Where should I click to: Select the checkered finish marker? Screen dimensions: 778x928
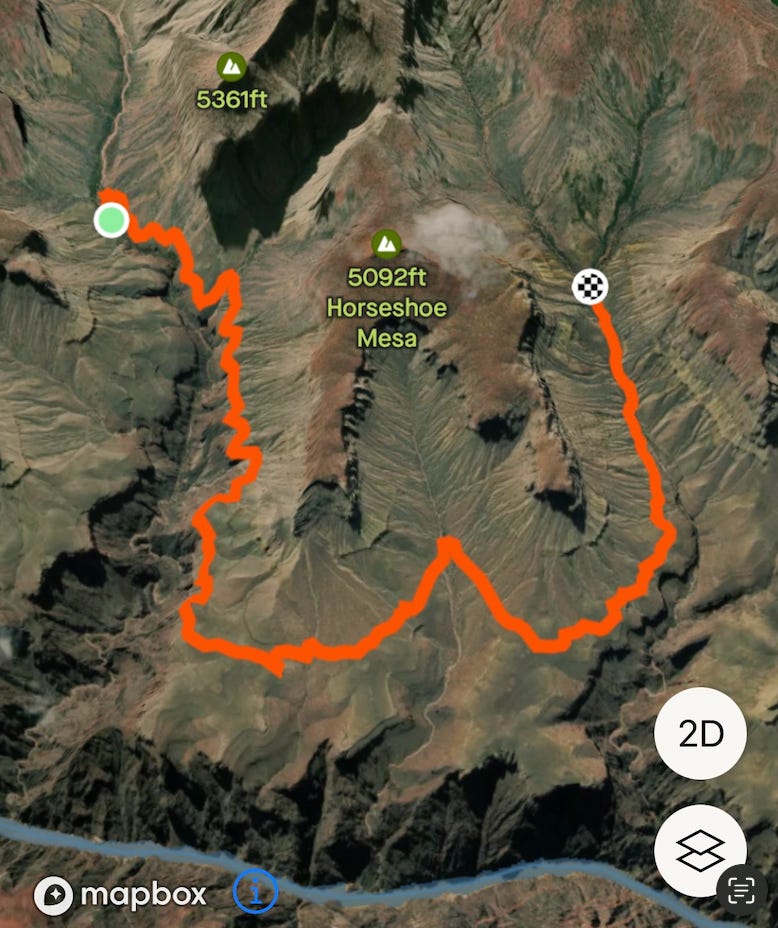click(x=590, y=287)
